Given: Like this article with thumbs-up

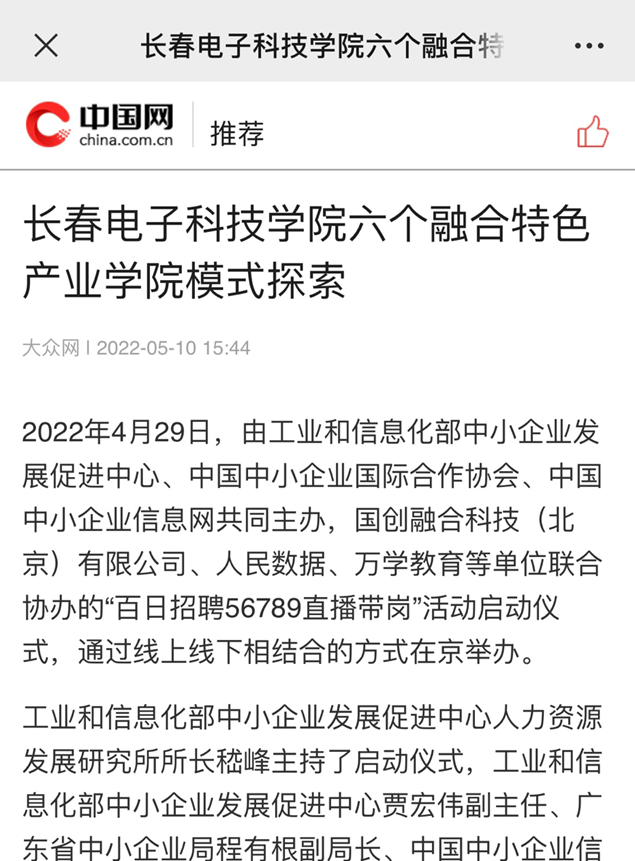Looking at the screenshot, I should pyautogui.click(x=592, y=131).
